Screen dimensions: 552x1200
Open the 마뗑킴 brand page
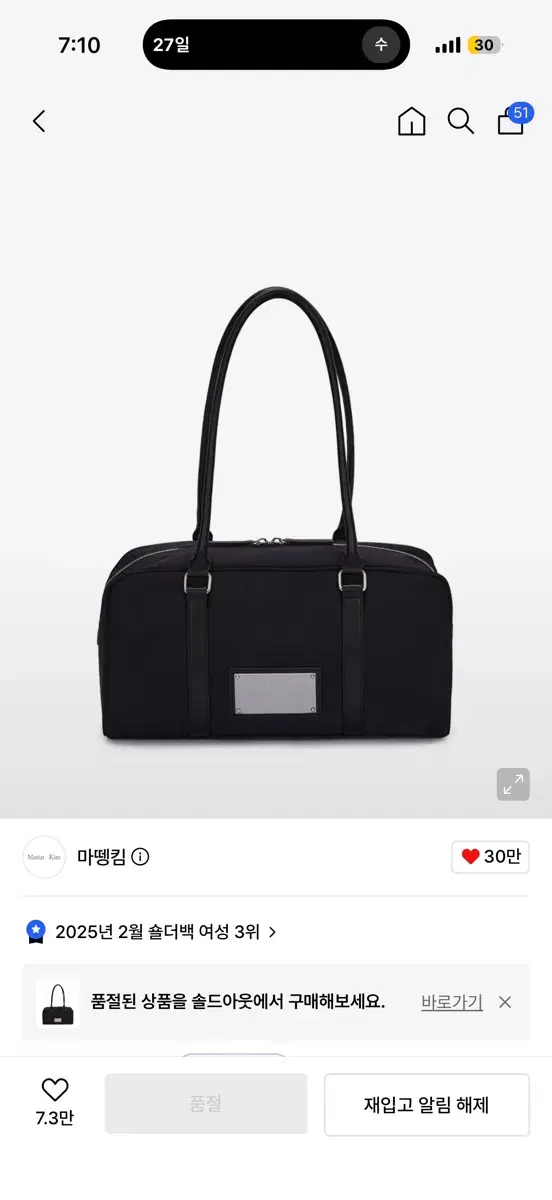click(101, 857)
